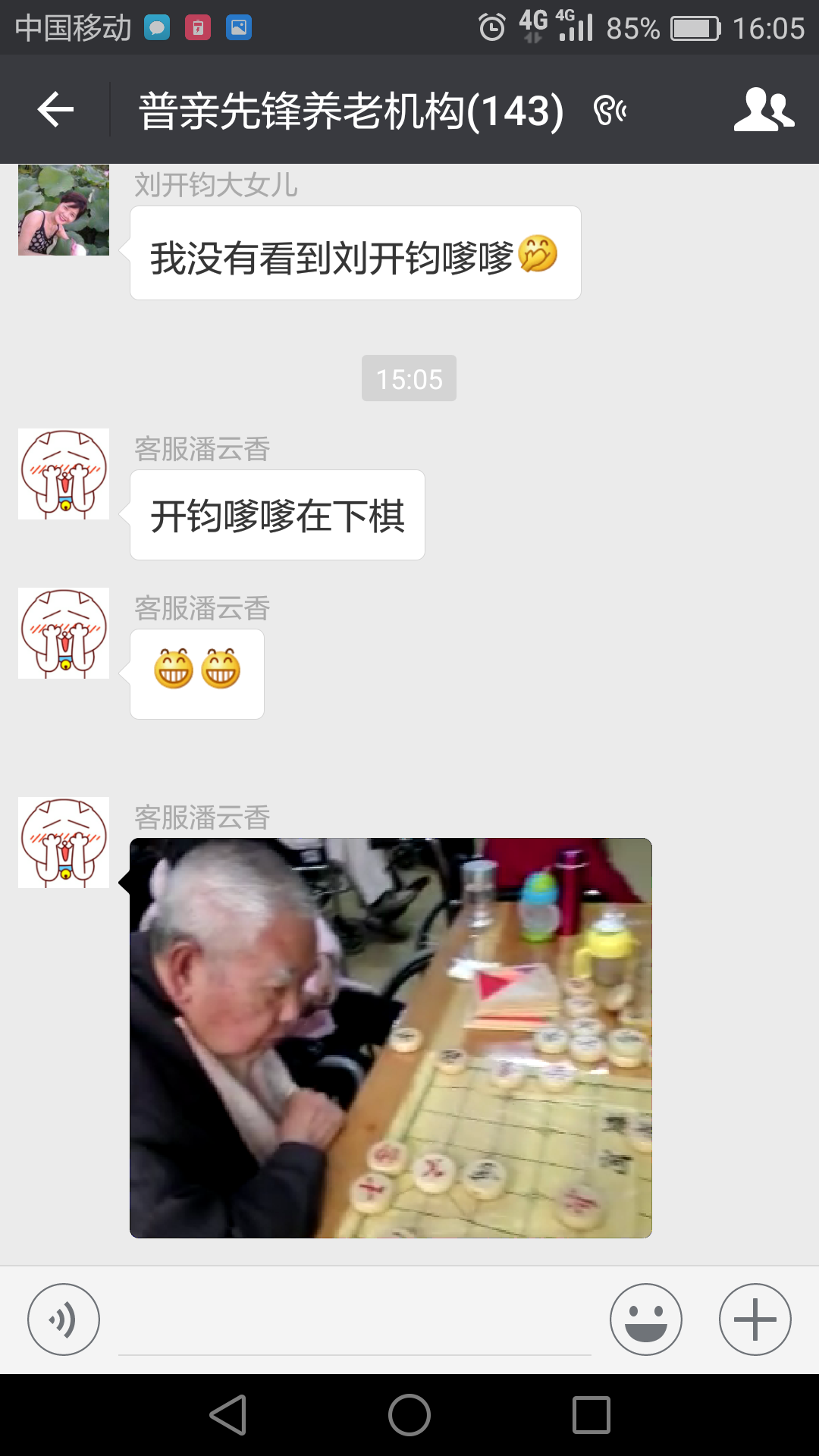This screenshot has width=819, height=1456.
Task: Tap the message text field
Action: (x=354, y=1321)
